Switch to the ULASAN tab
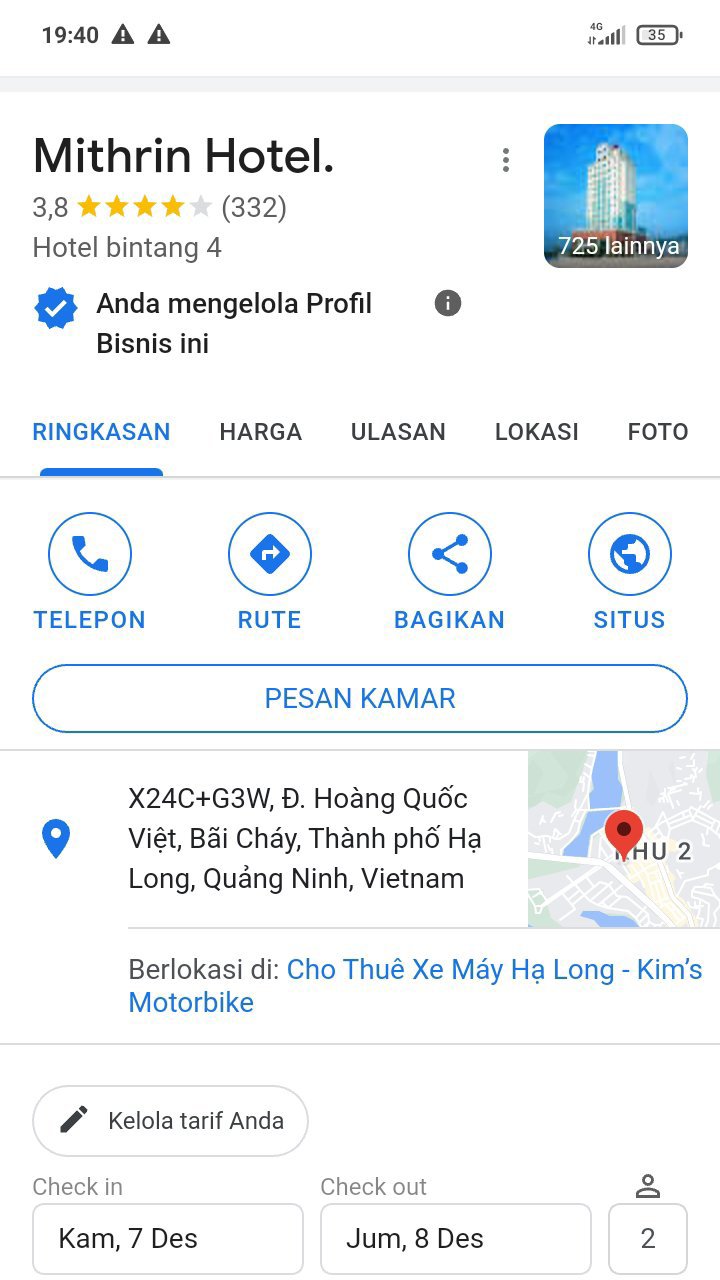Viewport: 720px width, 1280px height. [398, 432]
